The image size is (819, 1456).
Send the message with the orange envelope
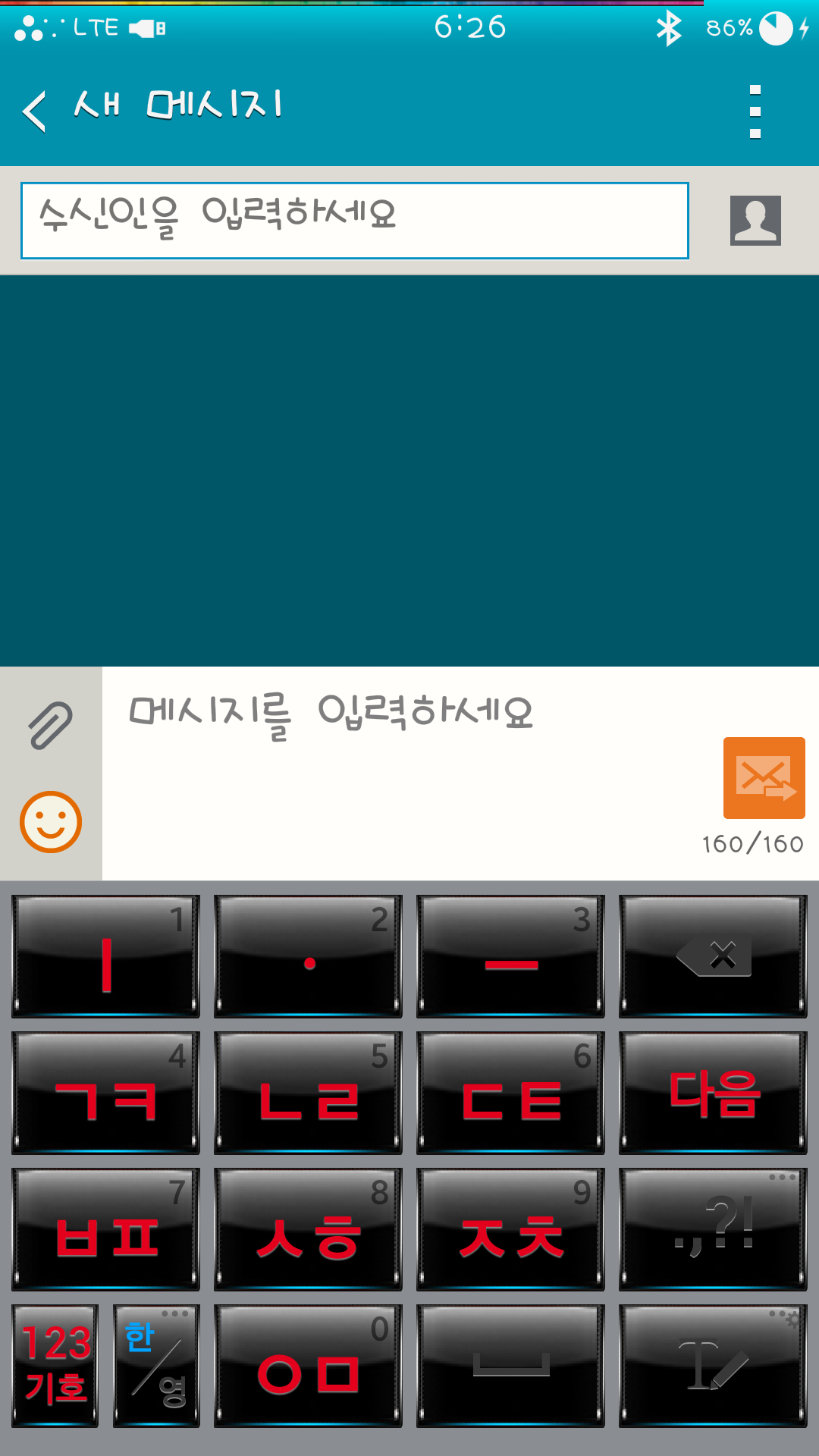tap(764, 777)
